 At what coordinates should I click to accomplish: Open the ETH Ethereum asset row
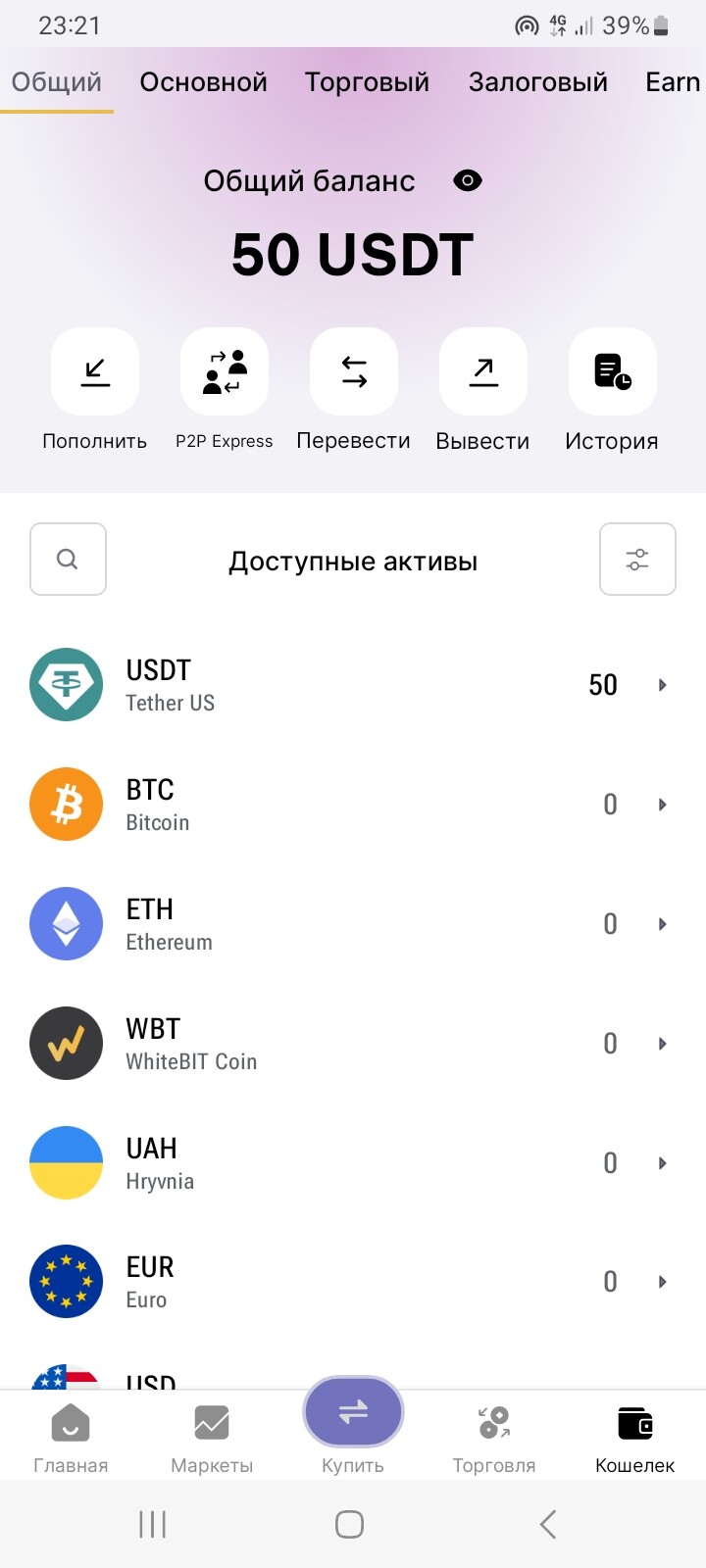pyautogui.click(x=353, y=924)
